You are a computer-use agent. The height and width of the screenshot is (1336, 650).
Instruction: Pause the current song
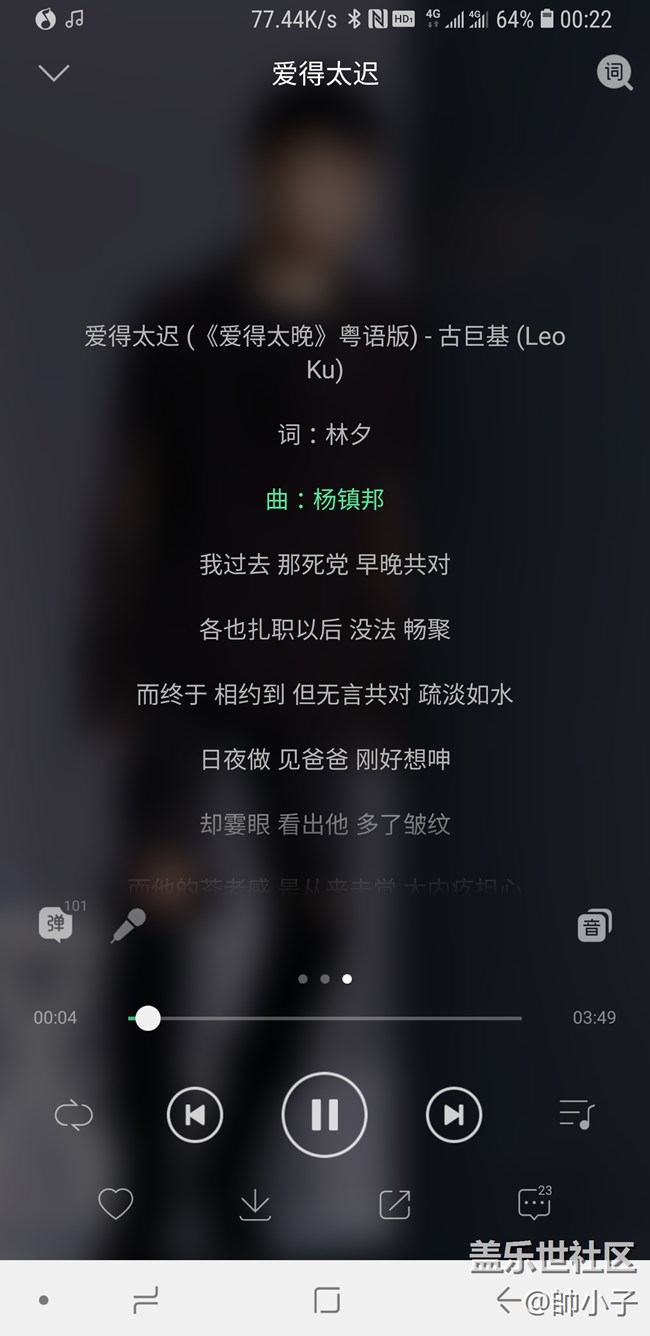point(325,1114)
